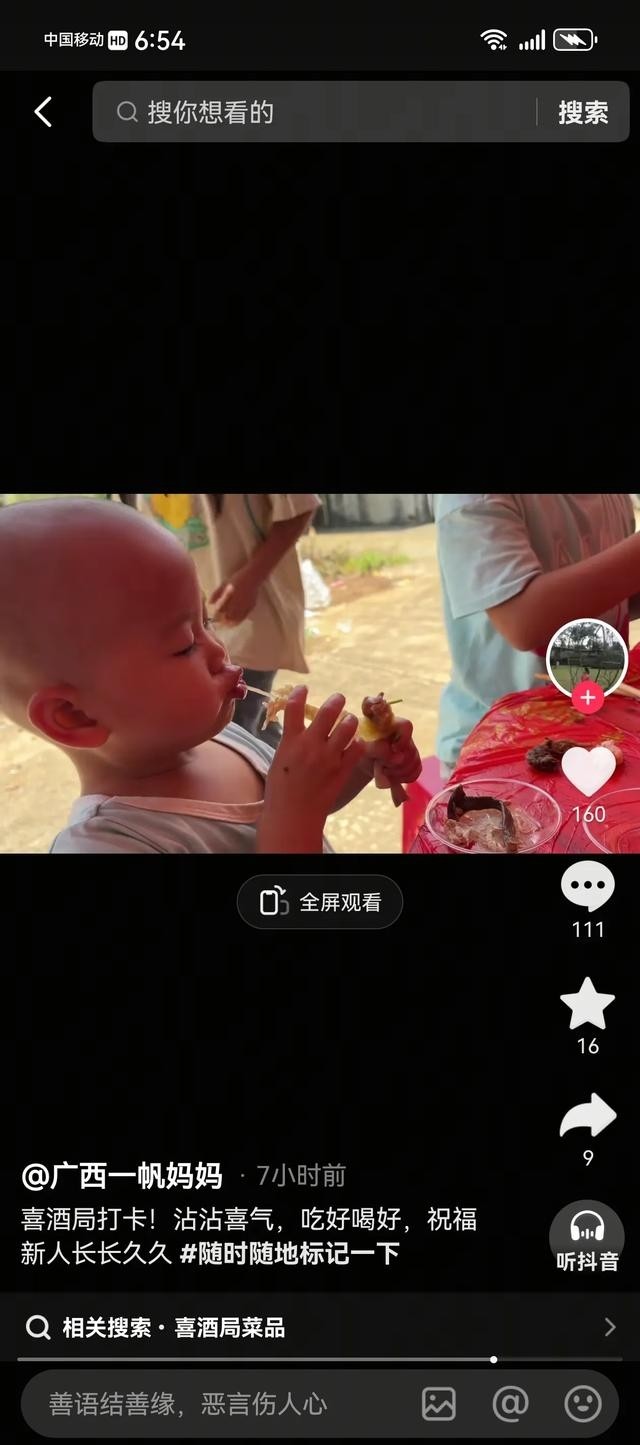Favorite this video with the star
The height and width of the screenshot is (1445, 640).
pyautogui.click(x=588, y=1005)
